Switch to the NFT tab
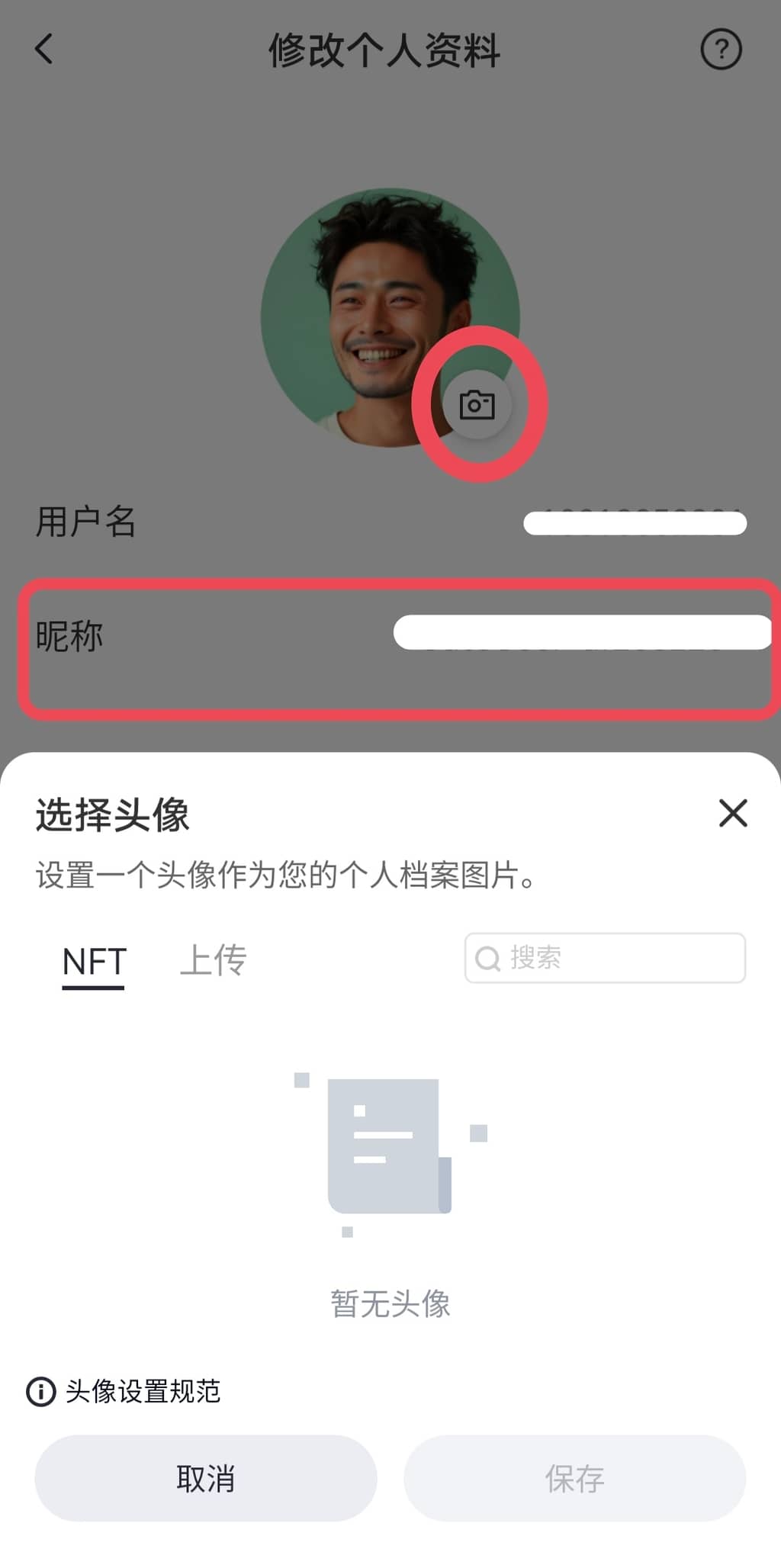 tap(94, 961)
